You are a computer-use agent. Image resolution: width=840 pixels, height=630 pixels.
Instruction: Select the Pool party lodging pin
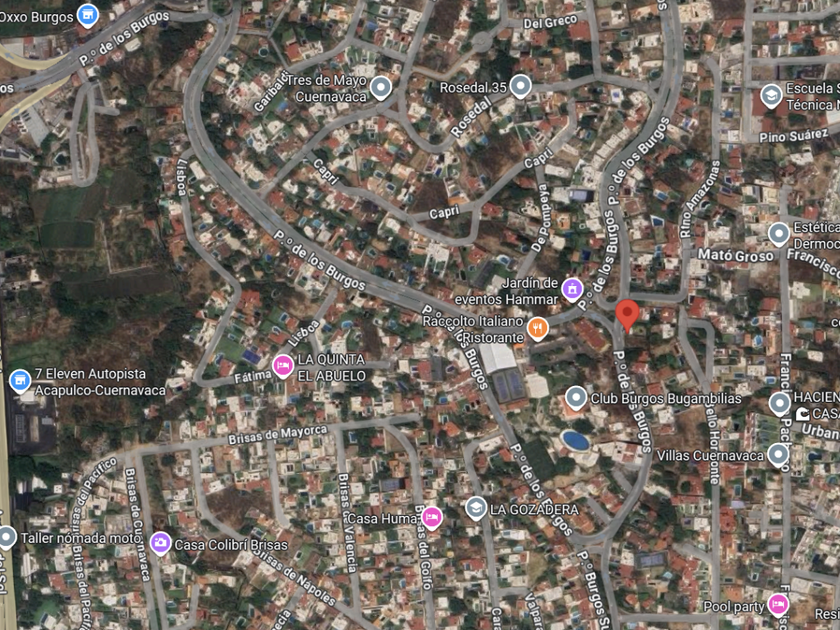coord(778,604)
